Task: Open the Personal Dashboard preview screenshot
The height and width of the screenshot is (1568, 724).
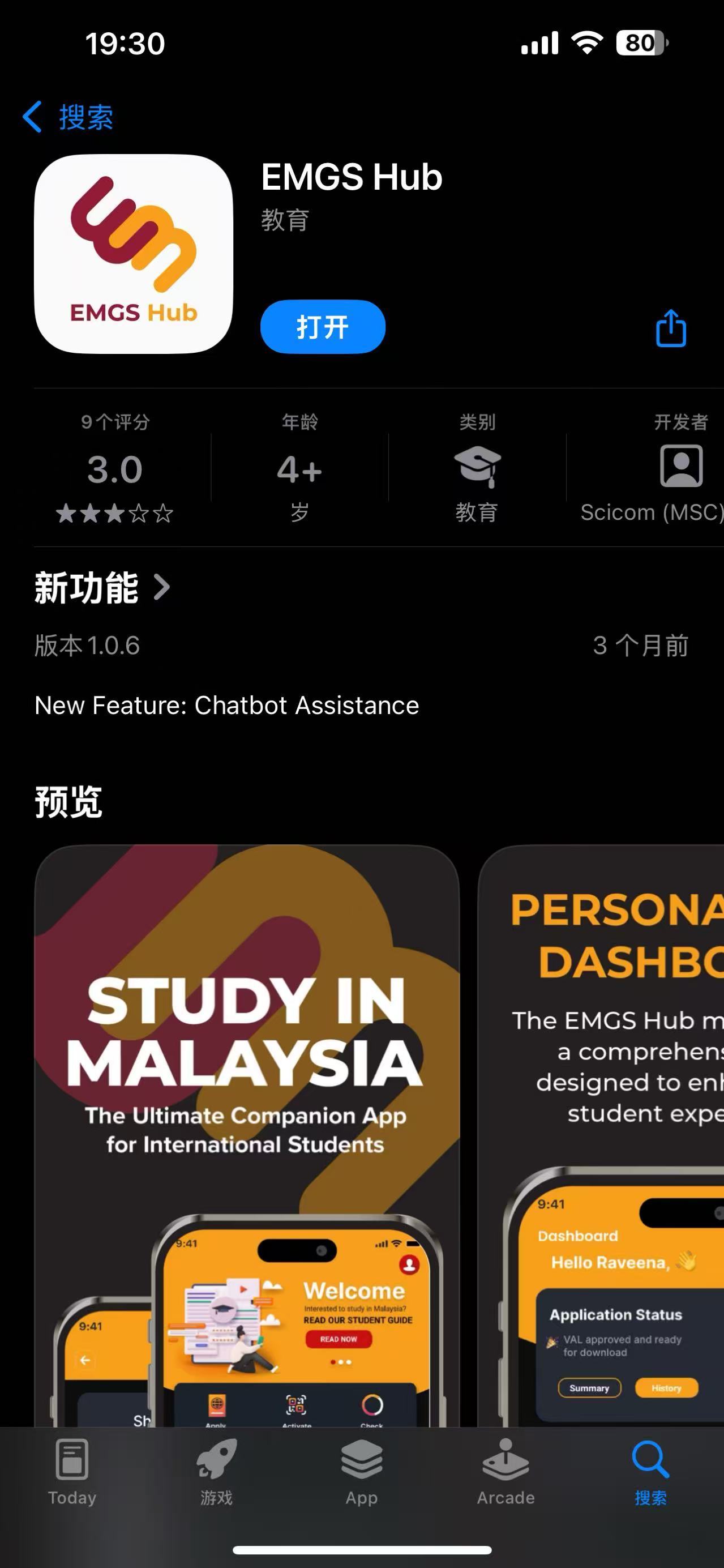Action: [601, 1135]
